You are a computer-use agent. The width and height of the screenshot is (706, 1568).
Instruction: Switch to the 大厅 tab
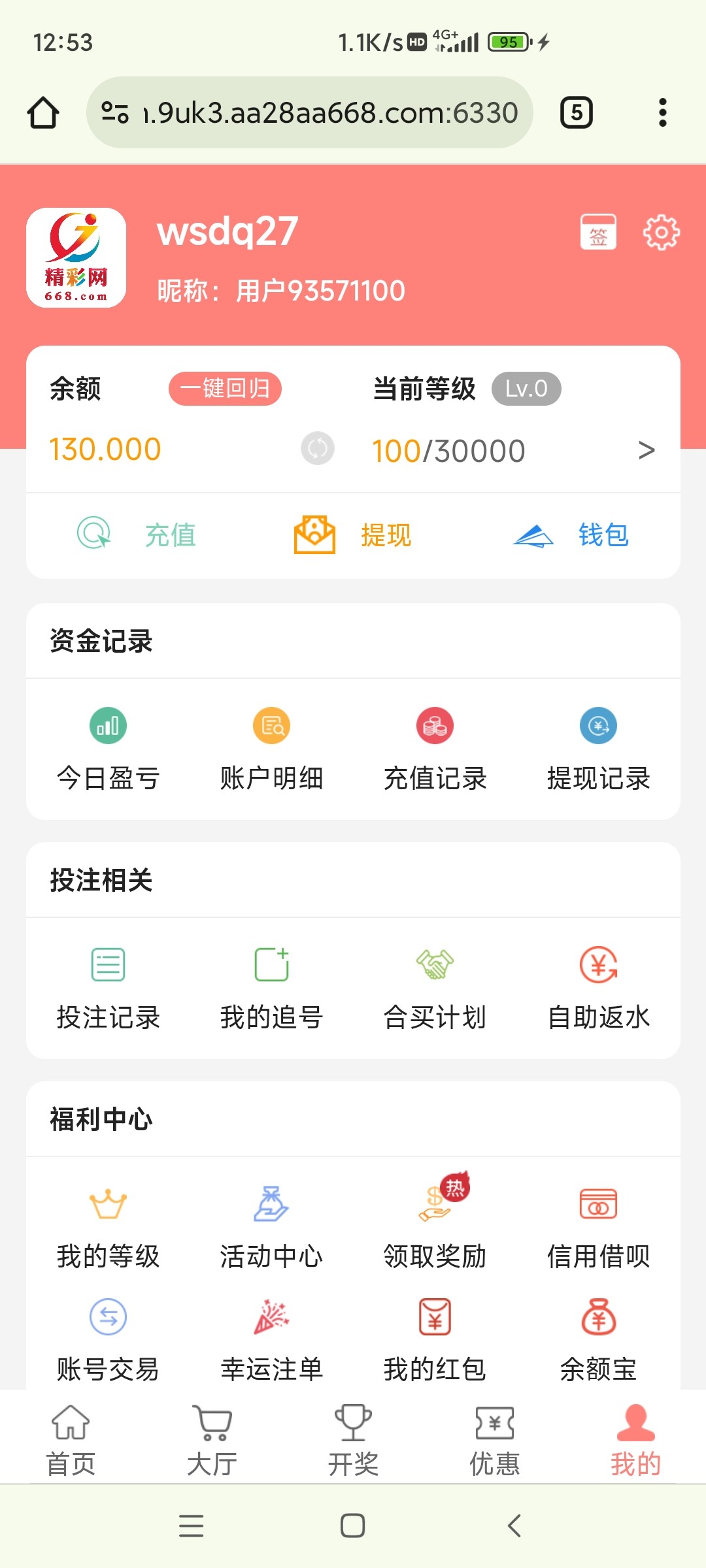click(212, 1440)
